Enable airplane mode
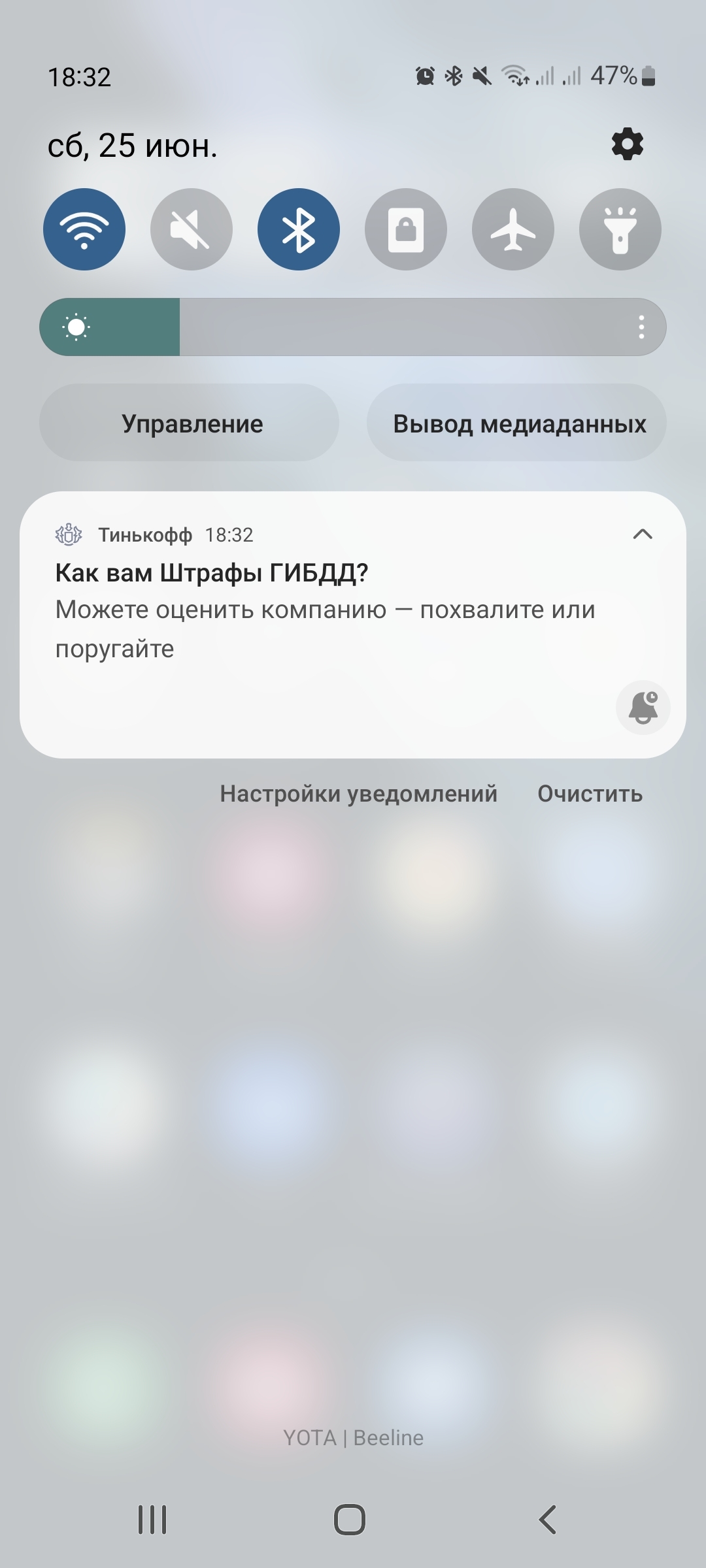 tap(513, 229)
